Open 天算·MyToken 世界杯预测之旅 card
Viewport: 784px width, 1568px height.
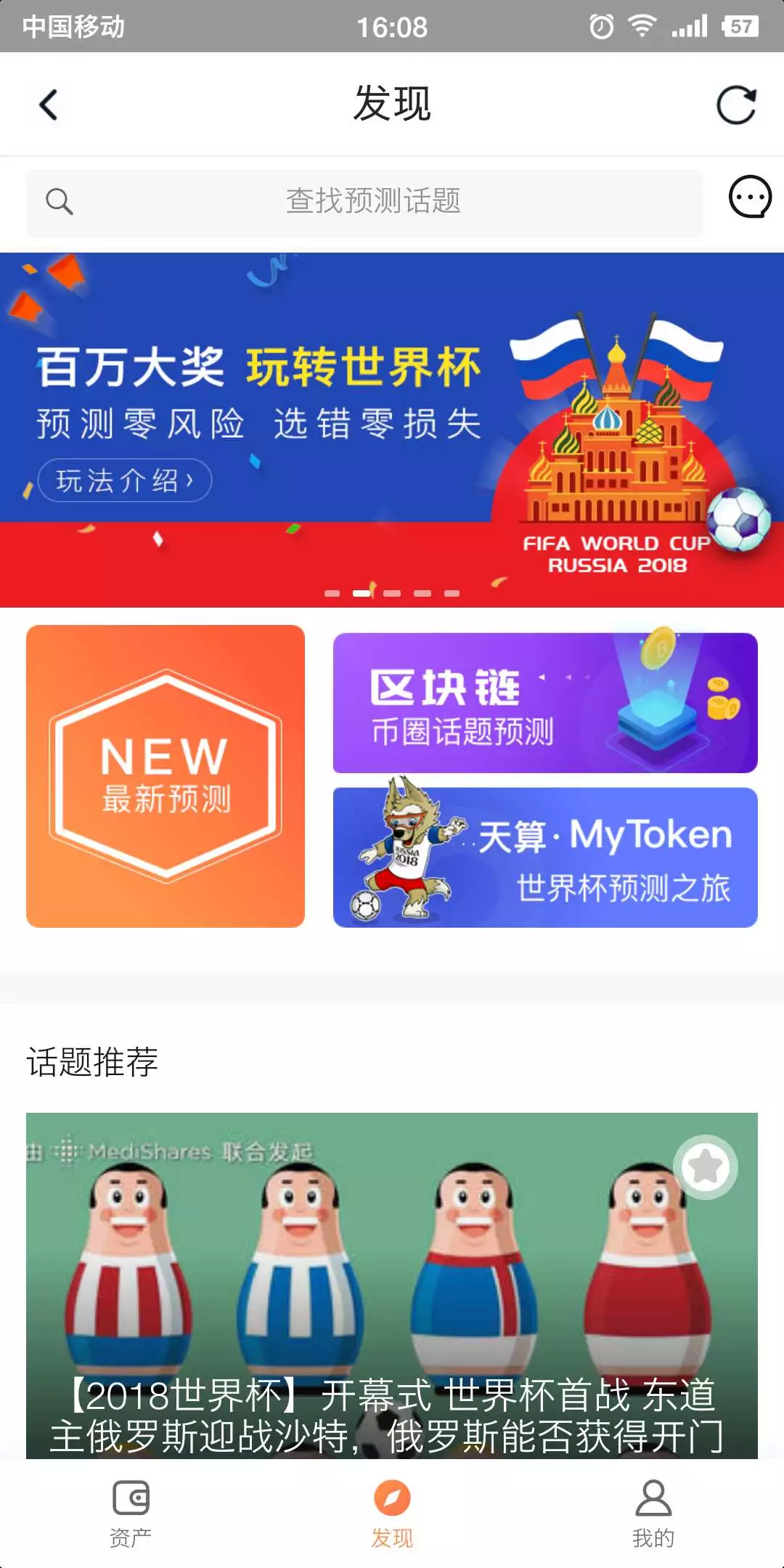click(x=544, y=857)
